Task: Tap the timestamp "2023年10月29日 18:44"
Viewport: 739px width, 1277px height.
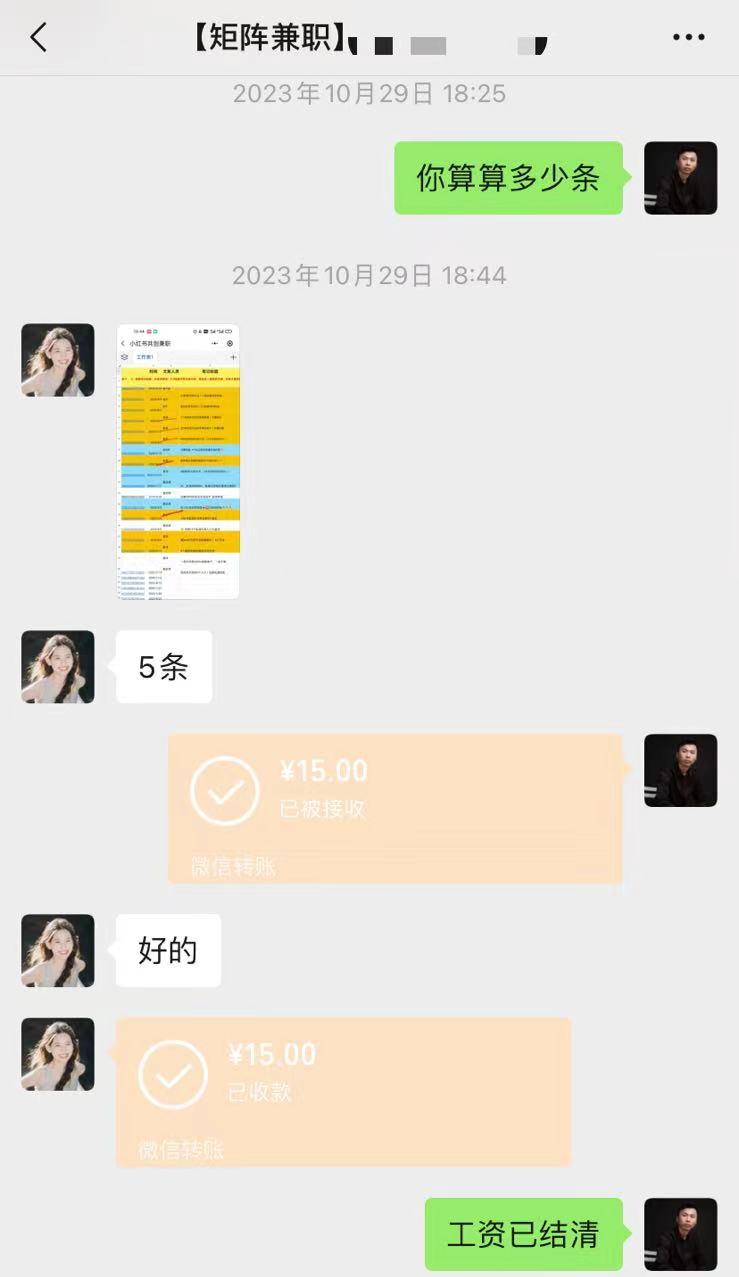Action: 369,275
